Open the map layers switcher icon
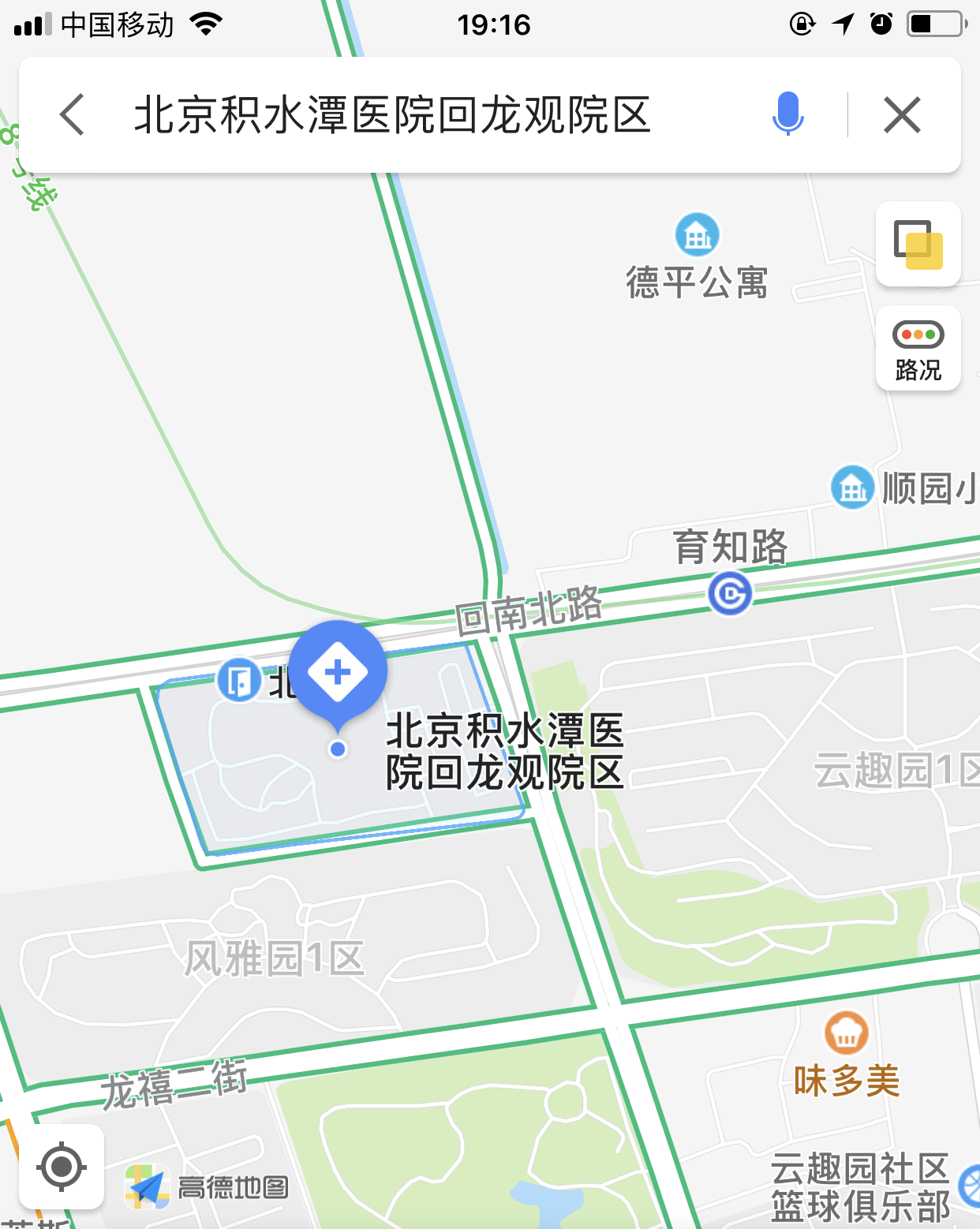 (x=918, y=245)
